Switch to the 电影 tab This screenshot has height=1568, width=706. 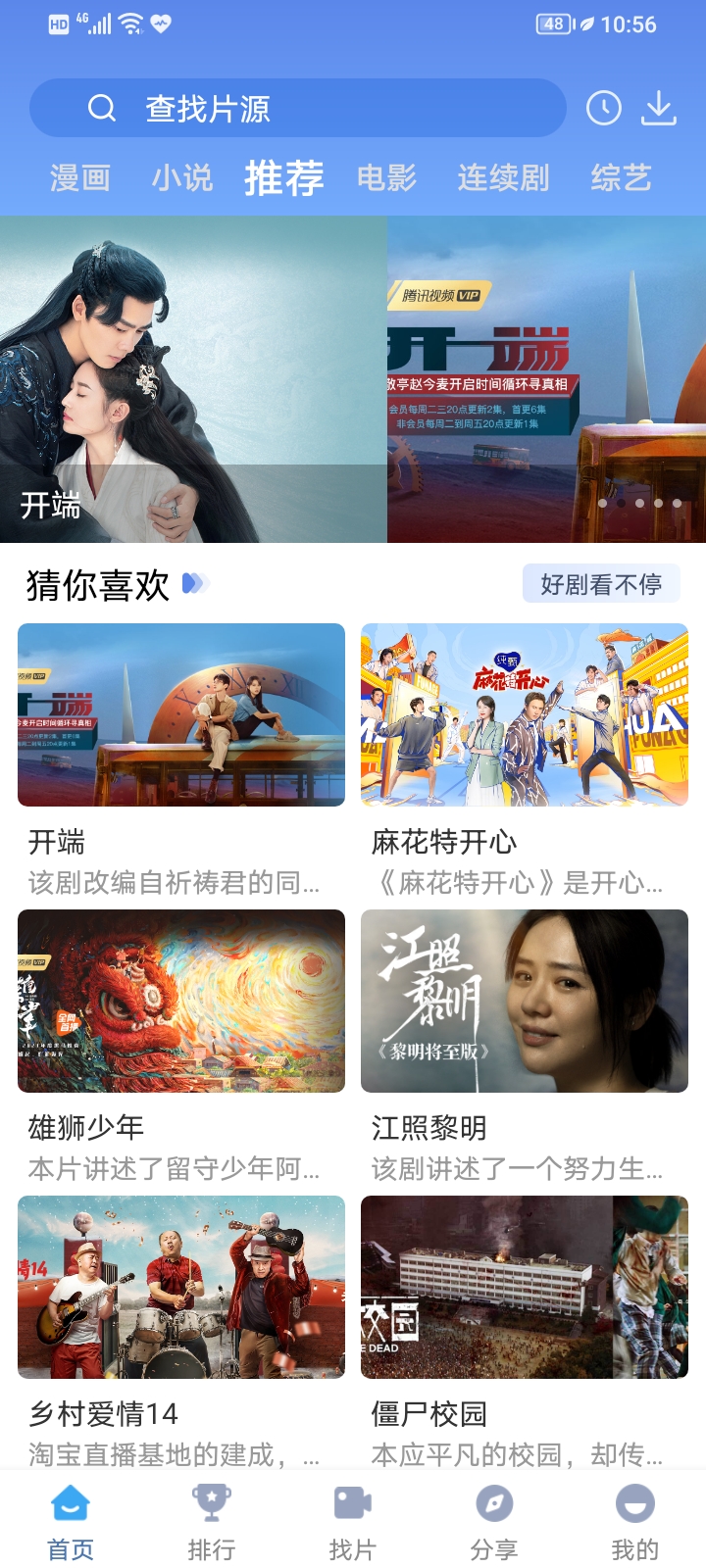click(x=387, y=177)
